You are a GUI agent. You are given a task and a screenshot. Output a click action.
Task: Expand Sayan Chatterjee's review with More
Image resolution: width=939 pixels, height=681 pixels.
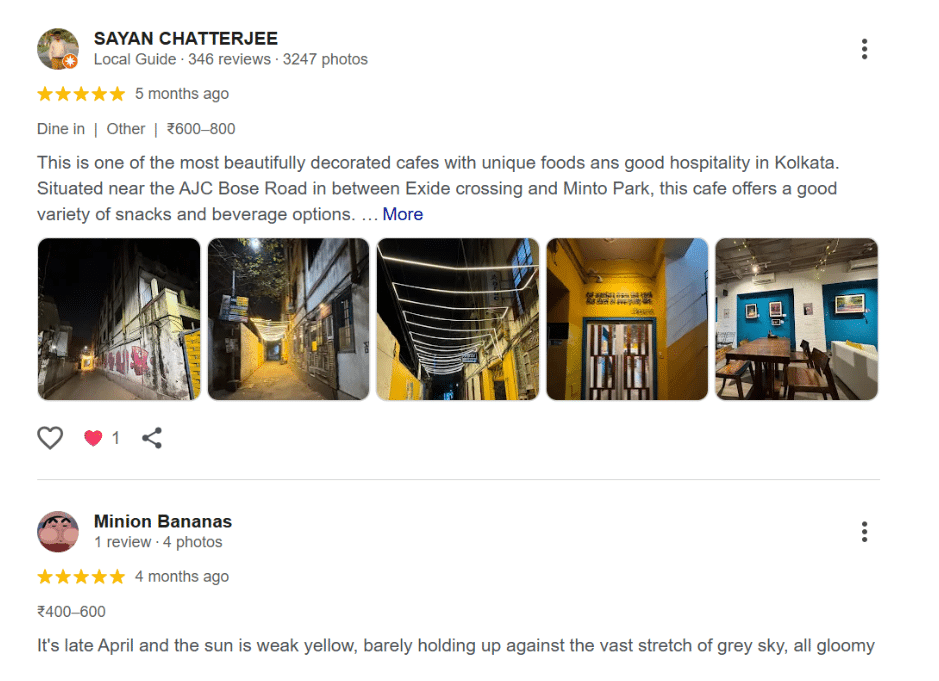coord(402,214)
